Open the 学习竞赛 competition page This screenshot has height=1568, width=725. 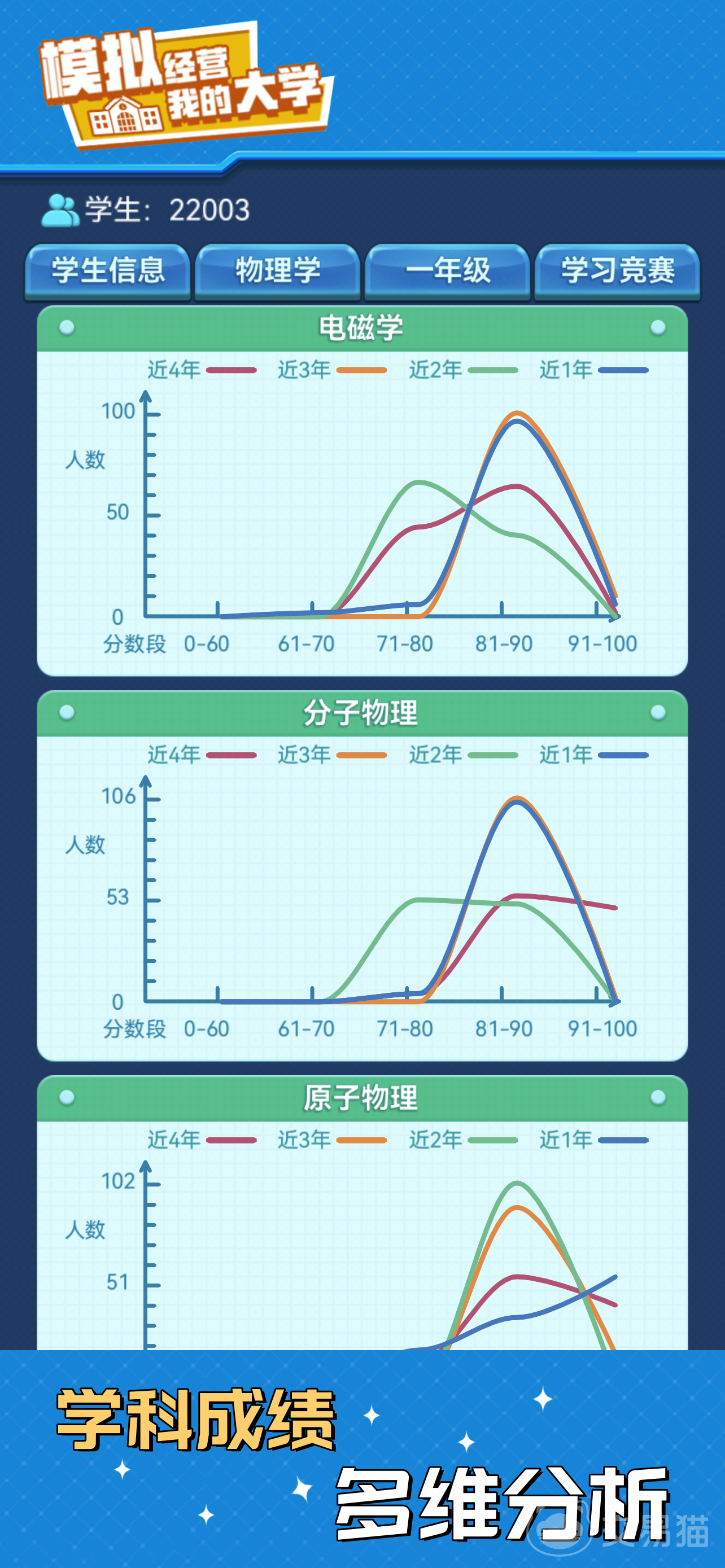tap(617, 272)
